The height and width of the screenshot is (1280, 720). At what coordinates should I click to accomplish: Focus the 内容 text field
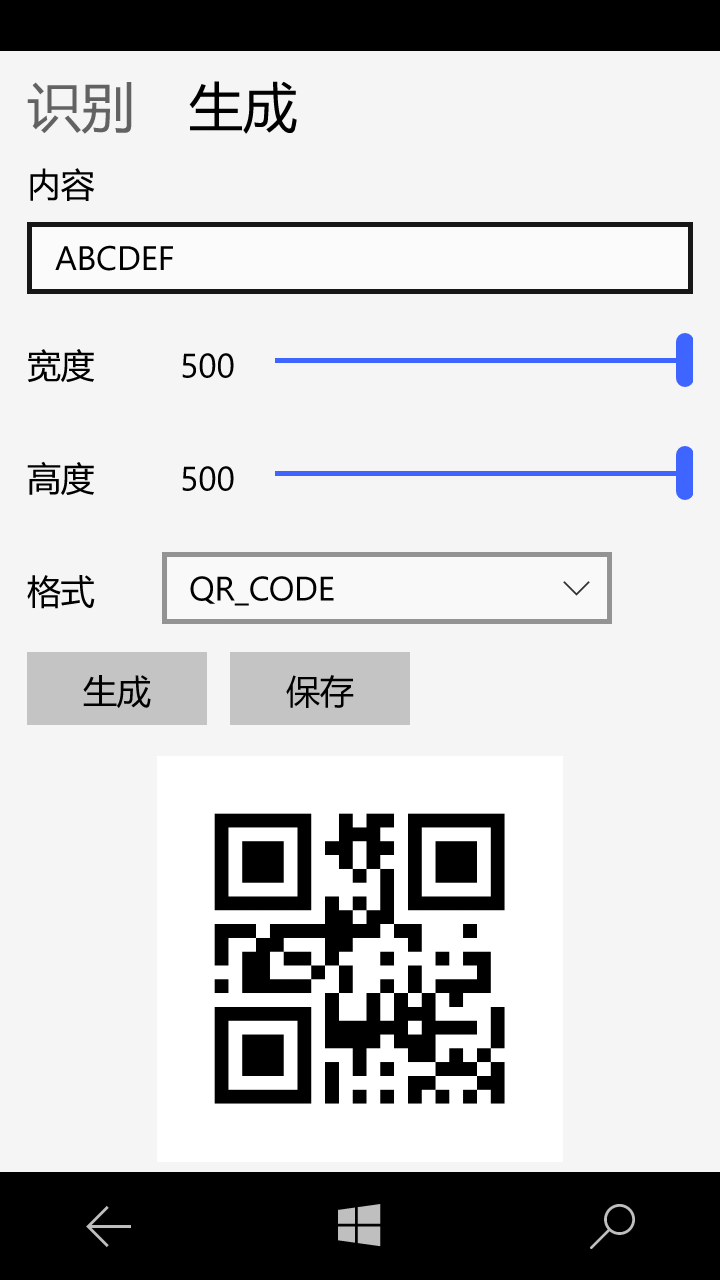pyautogui.click(x=359, y=258)
